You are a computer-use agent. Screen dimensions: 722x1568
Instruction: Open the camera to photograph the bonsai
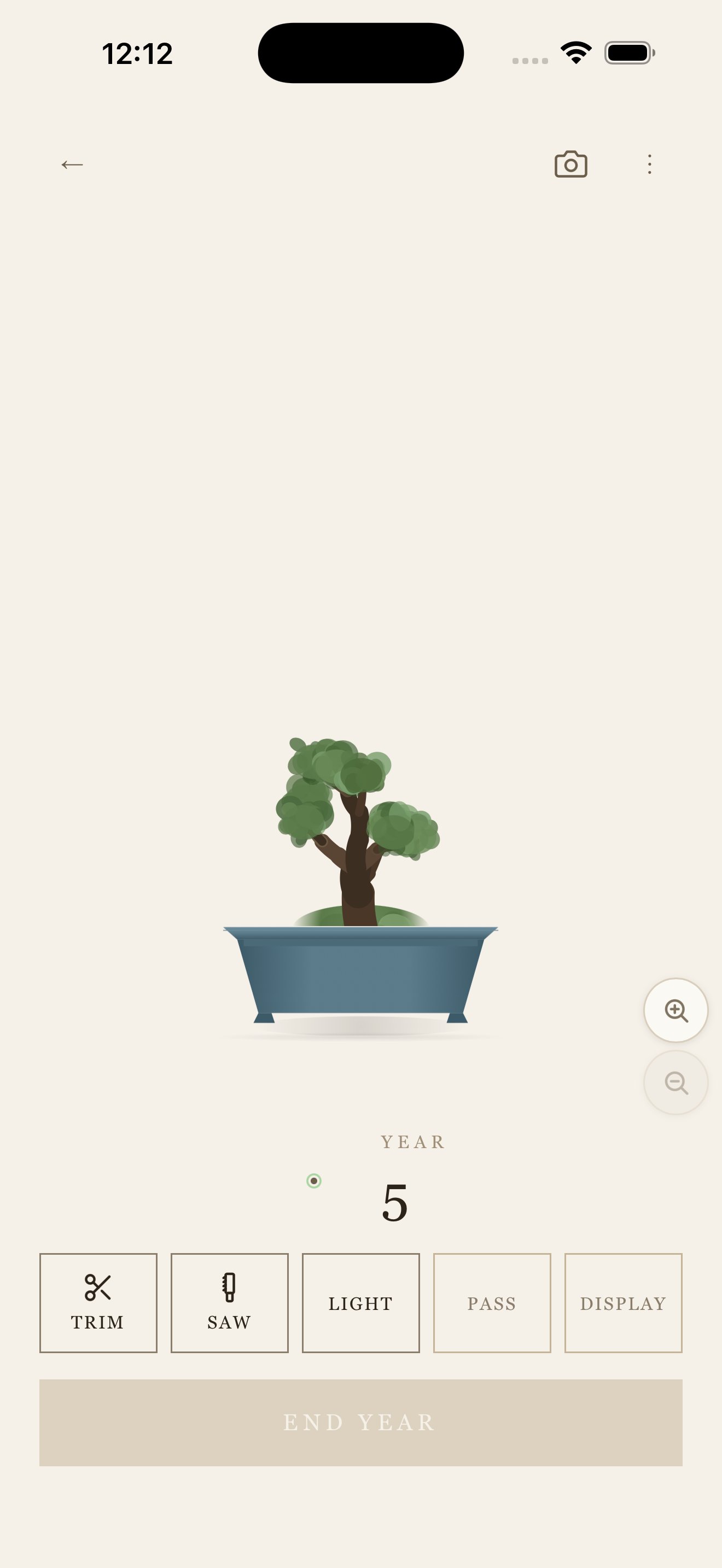572,165
